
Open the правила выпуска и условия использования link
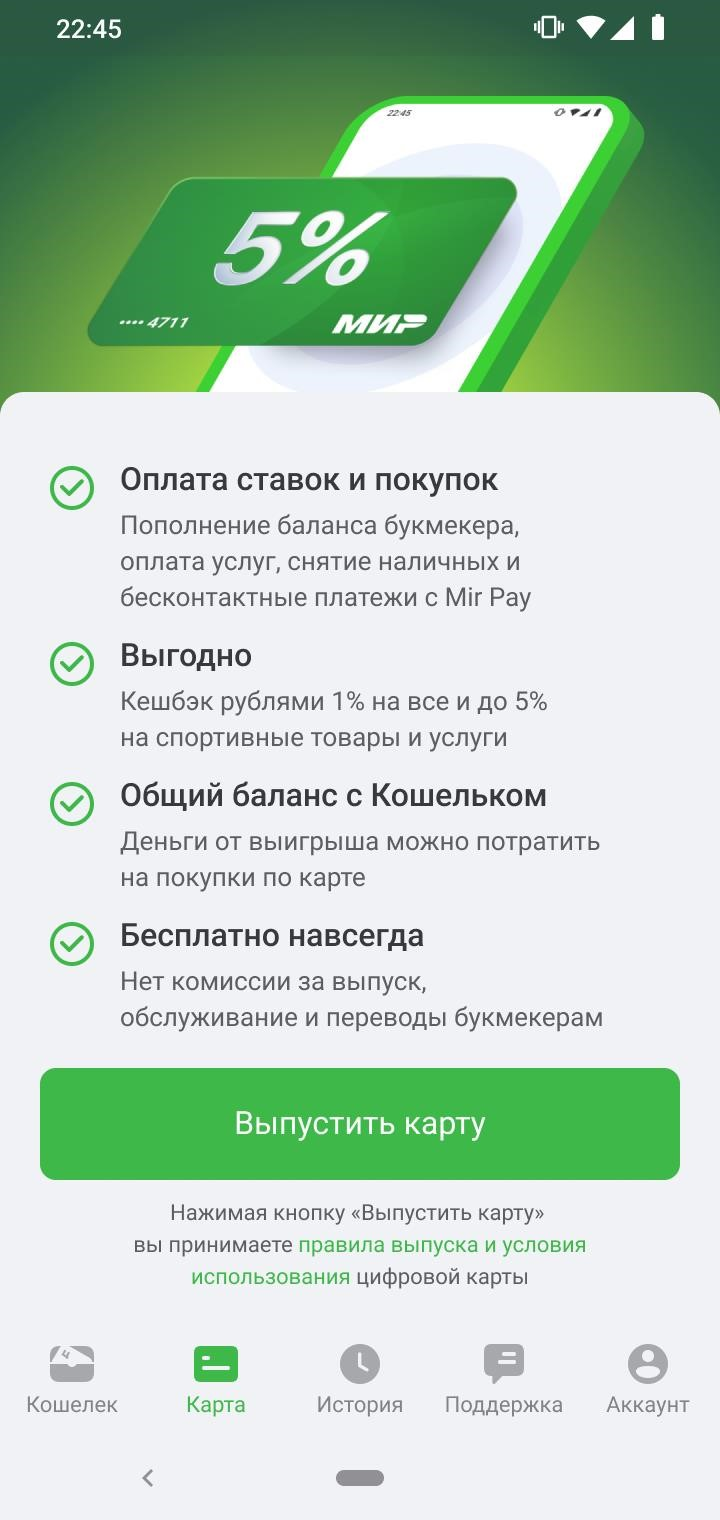point(442,1245)
